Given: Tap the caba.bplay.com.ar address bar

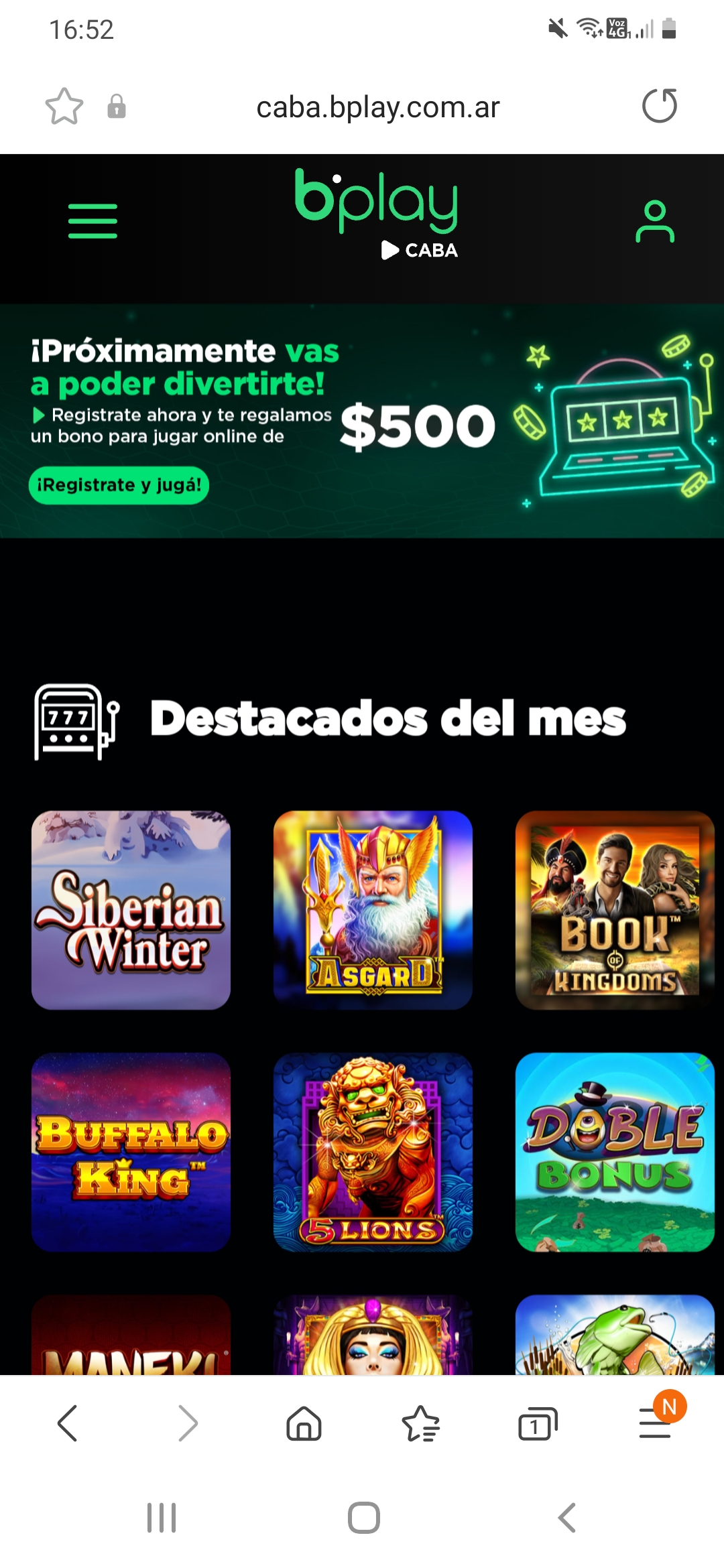Looking at the screenshot, I should click(x=377, y=107).
